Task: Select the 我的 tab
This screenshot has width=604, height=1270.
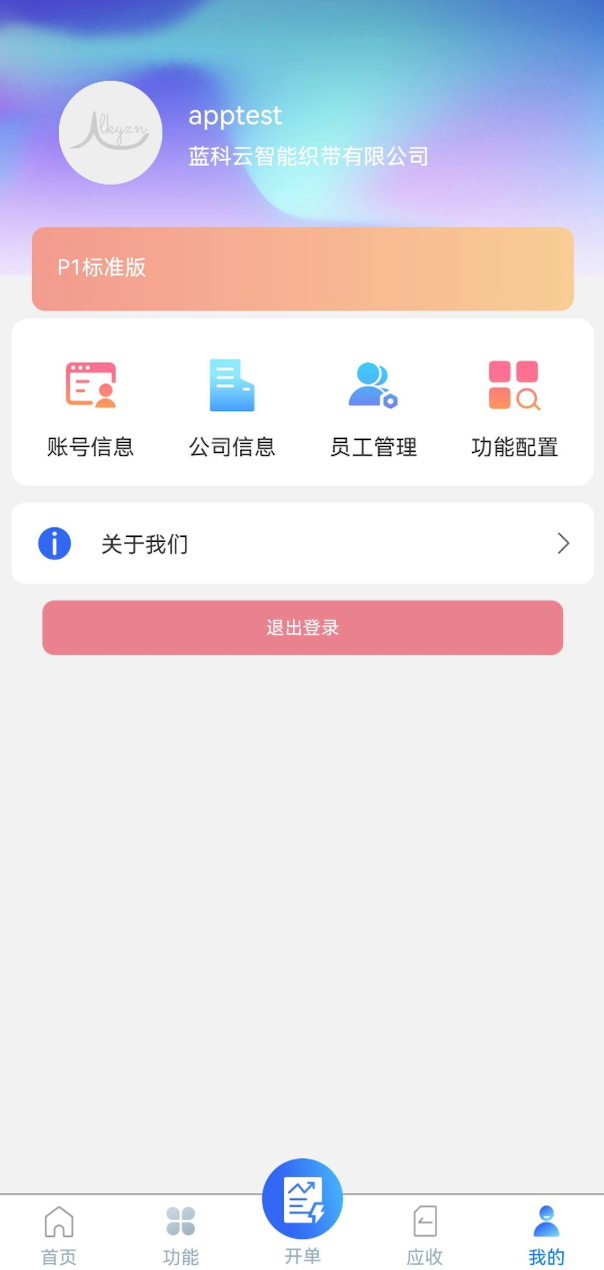Action: [x=546, y=1235]
